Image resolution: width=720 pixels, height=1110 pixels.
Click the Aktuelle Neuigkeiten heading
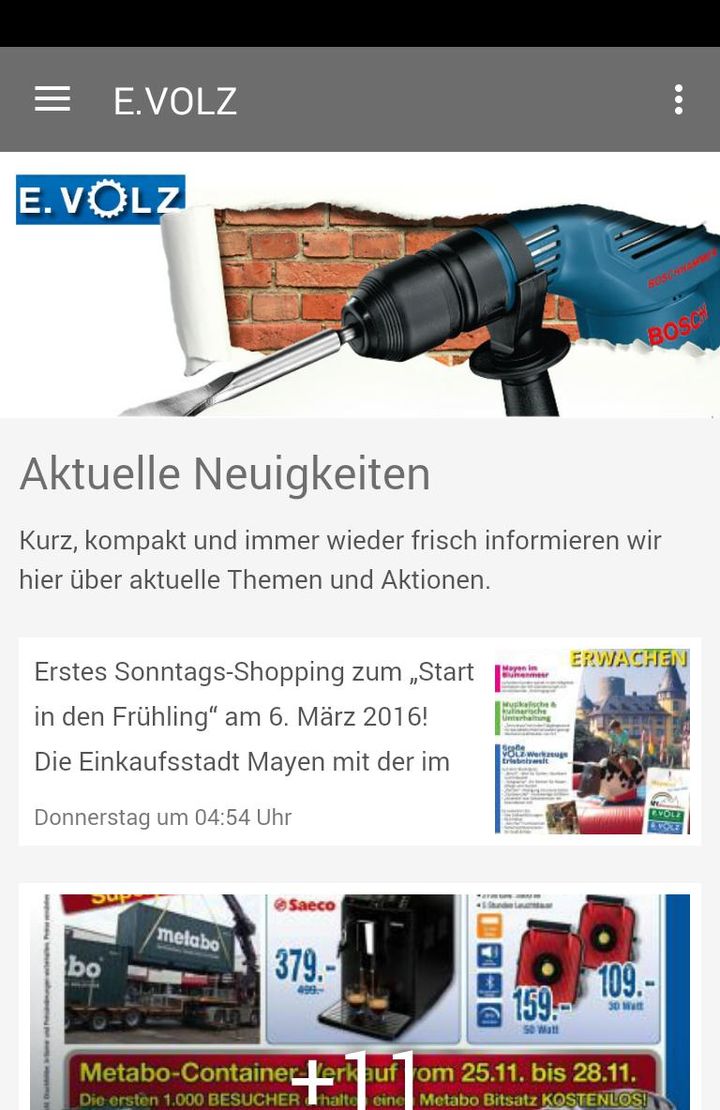224,473
